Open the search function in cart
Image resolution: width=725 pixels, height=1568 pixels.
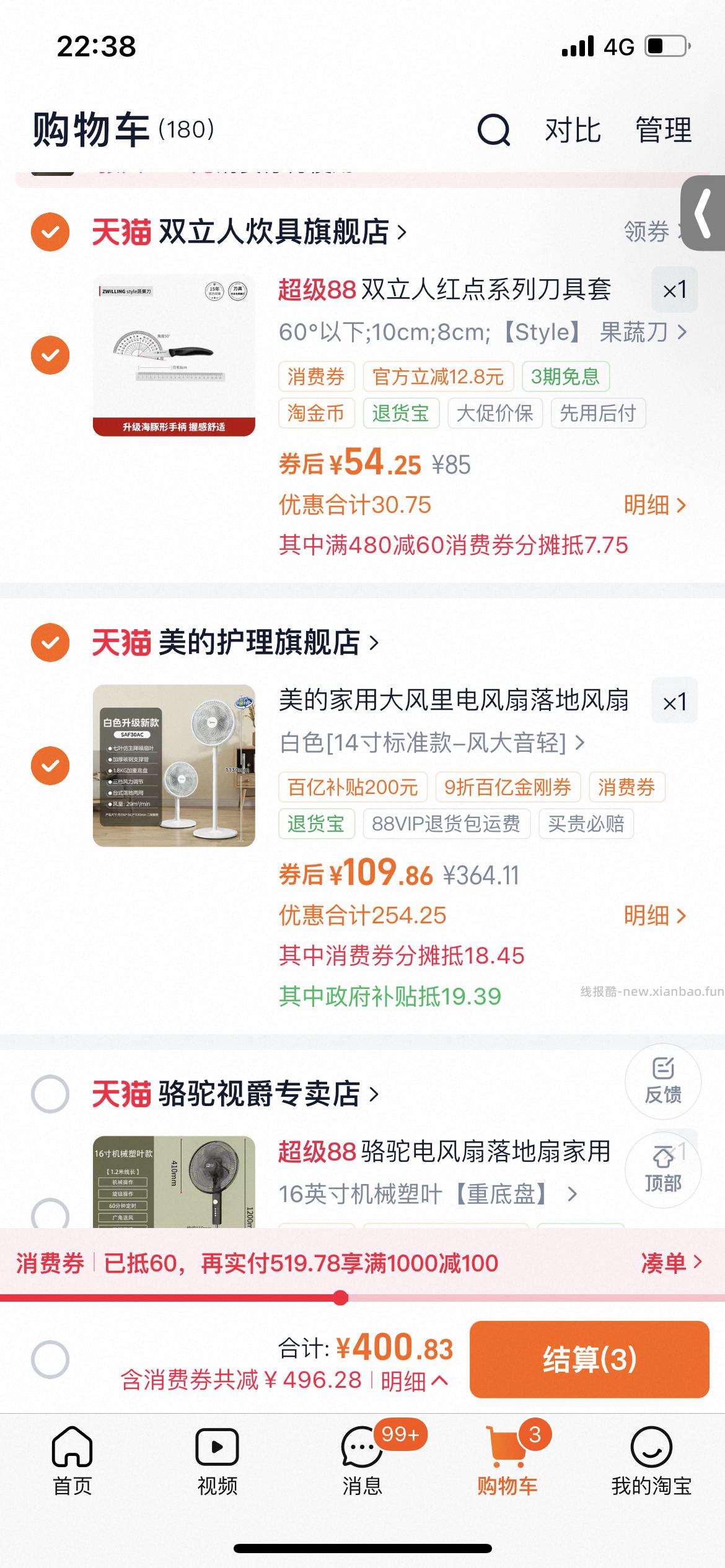pos(493,131)
